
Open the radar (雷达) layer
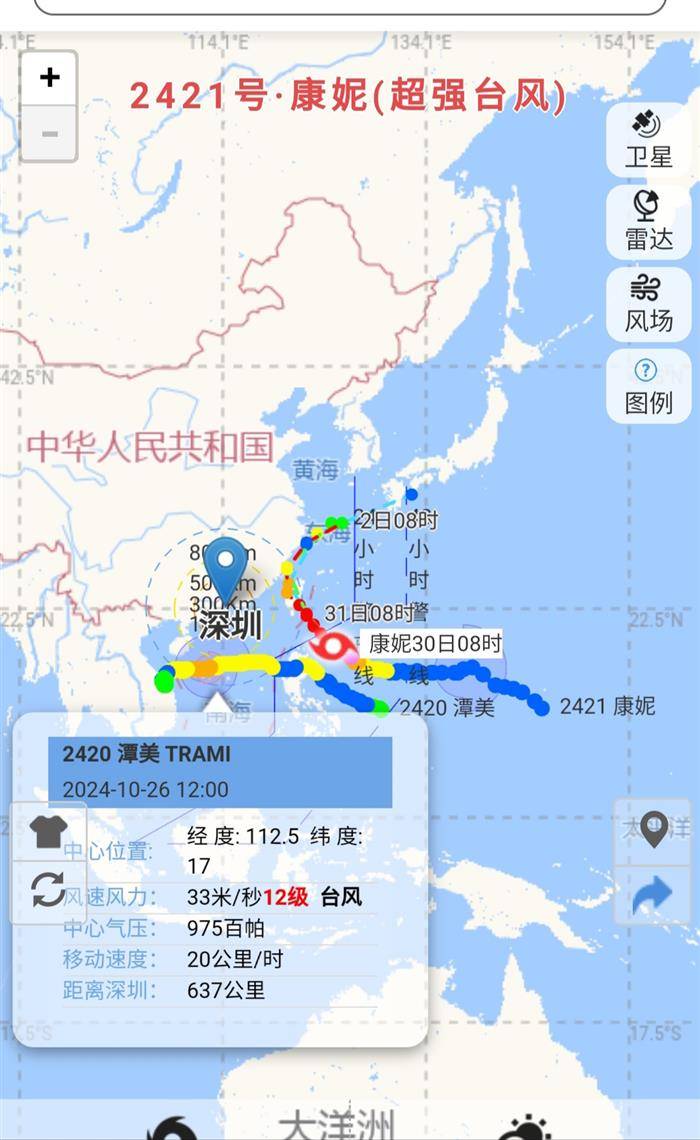(x=648, y=221)
